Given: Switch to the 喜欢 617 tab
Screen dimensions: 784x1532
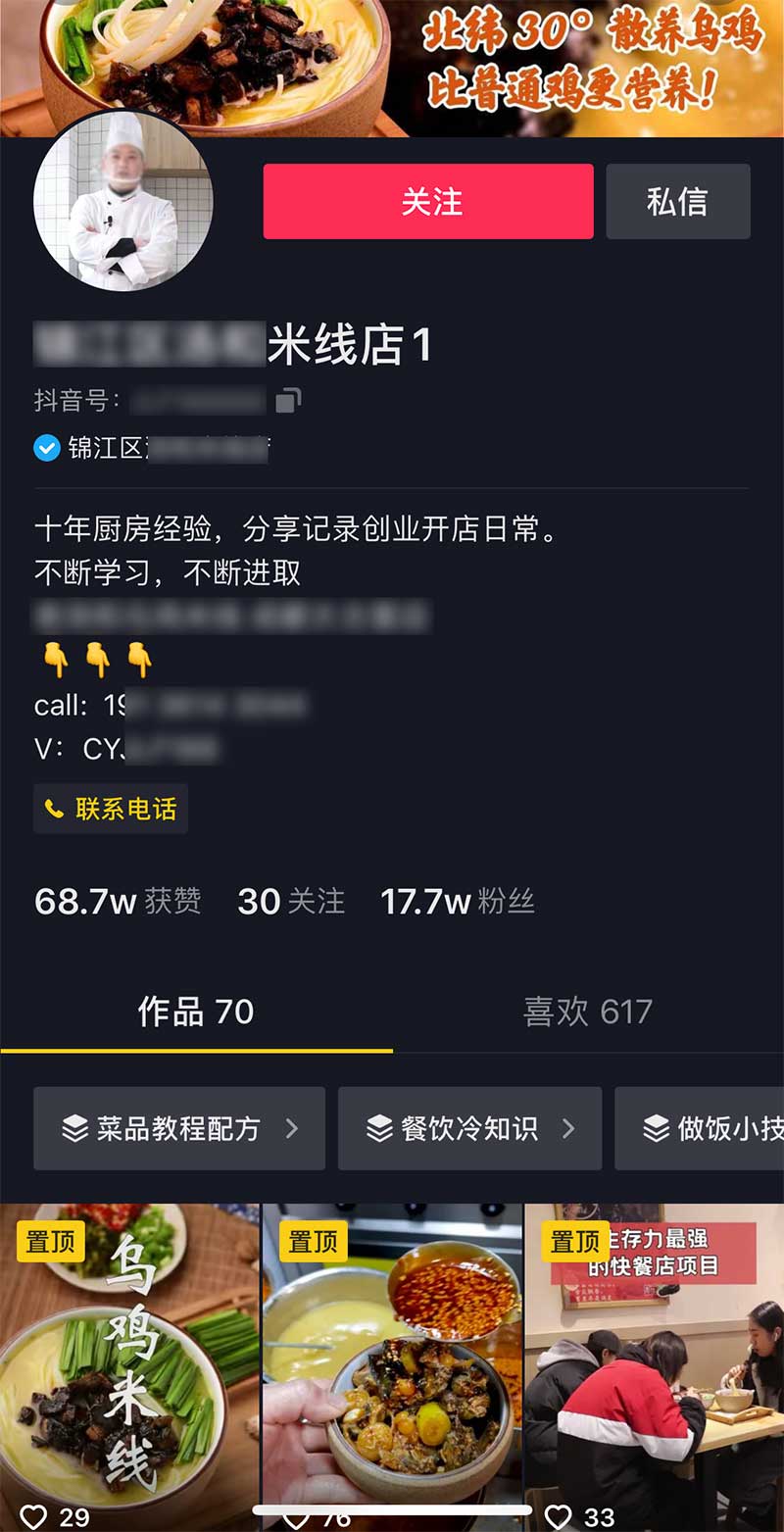Looking at the screenshot, I should (587, 1012).
